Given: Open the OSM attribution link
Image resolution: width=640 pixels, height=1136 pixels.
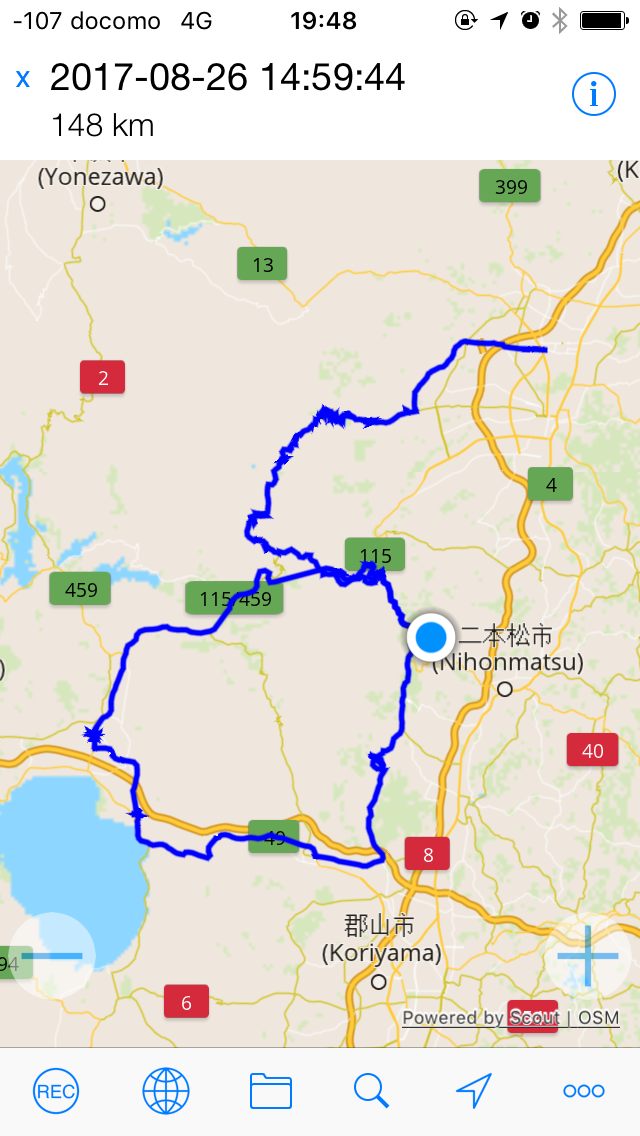Looking at the screenshot, I should (x=598, y=1018).
